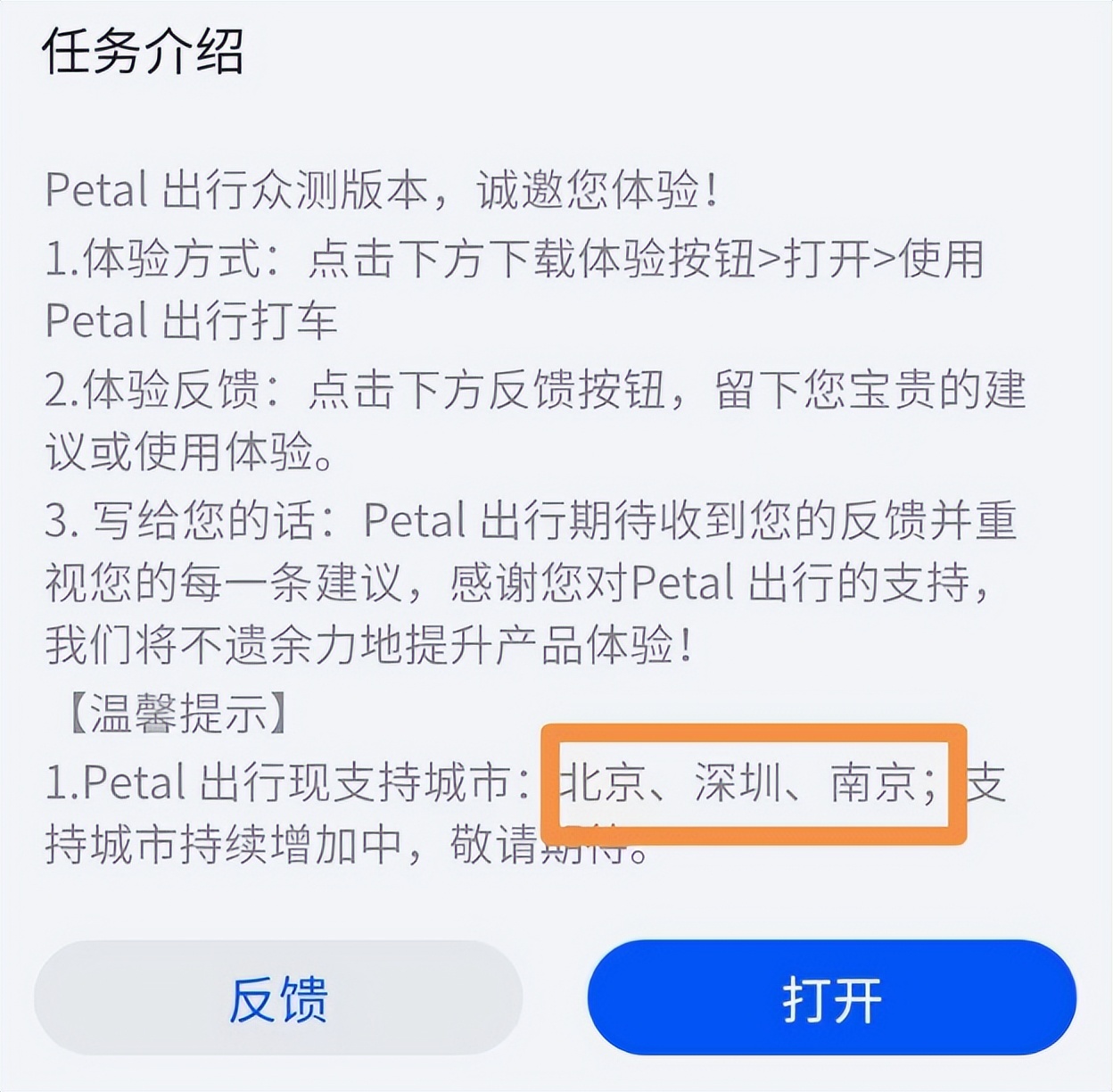This screenshot has height=1092, width=1113.
Task: Open Petal 出行 with the 打开 button
Action: [831, 998]
